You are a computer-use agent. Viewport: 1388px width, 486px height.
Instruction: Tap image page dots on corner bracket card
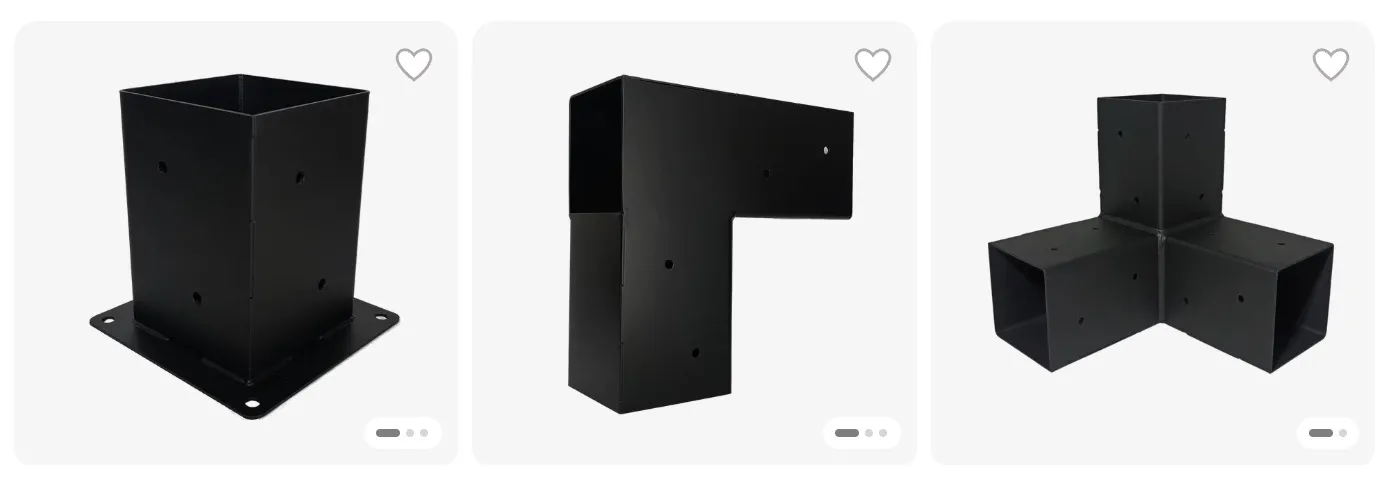[1327, 433]
